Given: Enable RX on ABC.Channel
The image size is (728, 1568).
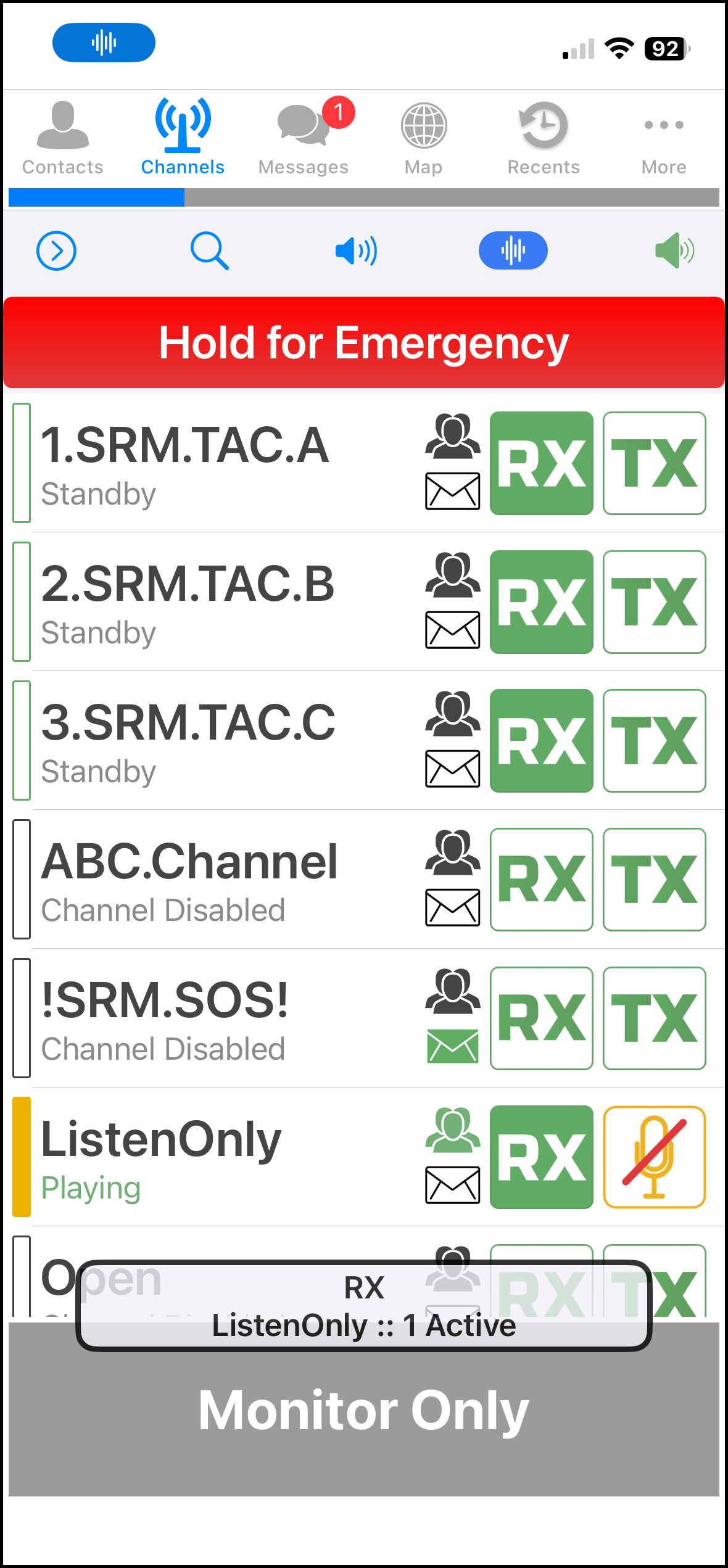Looking at the screenshot, I should (541, 880).
